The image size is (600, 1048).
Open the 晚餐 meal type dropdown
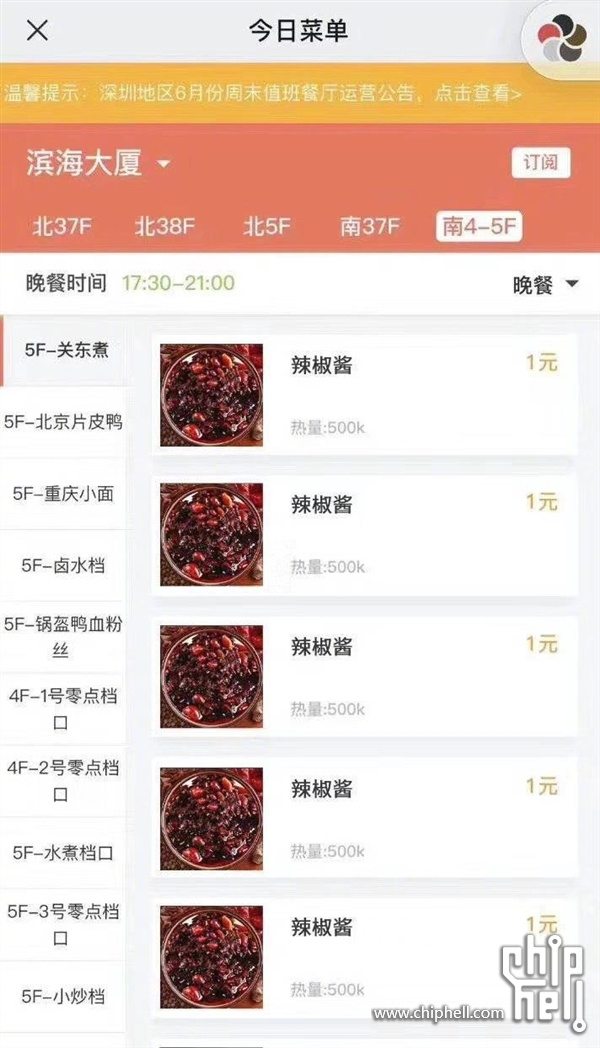pos(546,285)
